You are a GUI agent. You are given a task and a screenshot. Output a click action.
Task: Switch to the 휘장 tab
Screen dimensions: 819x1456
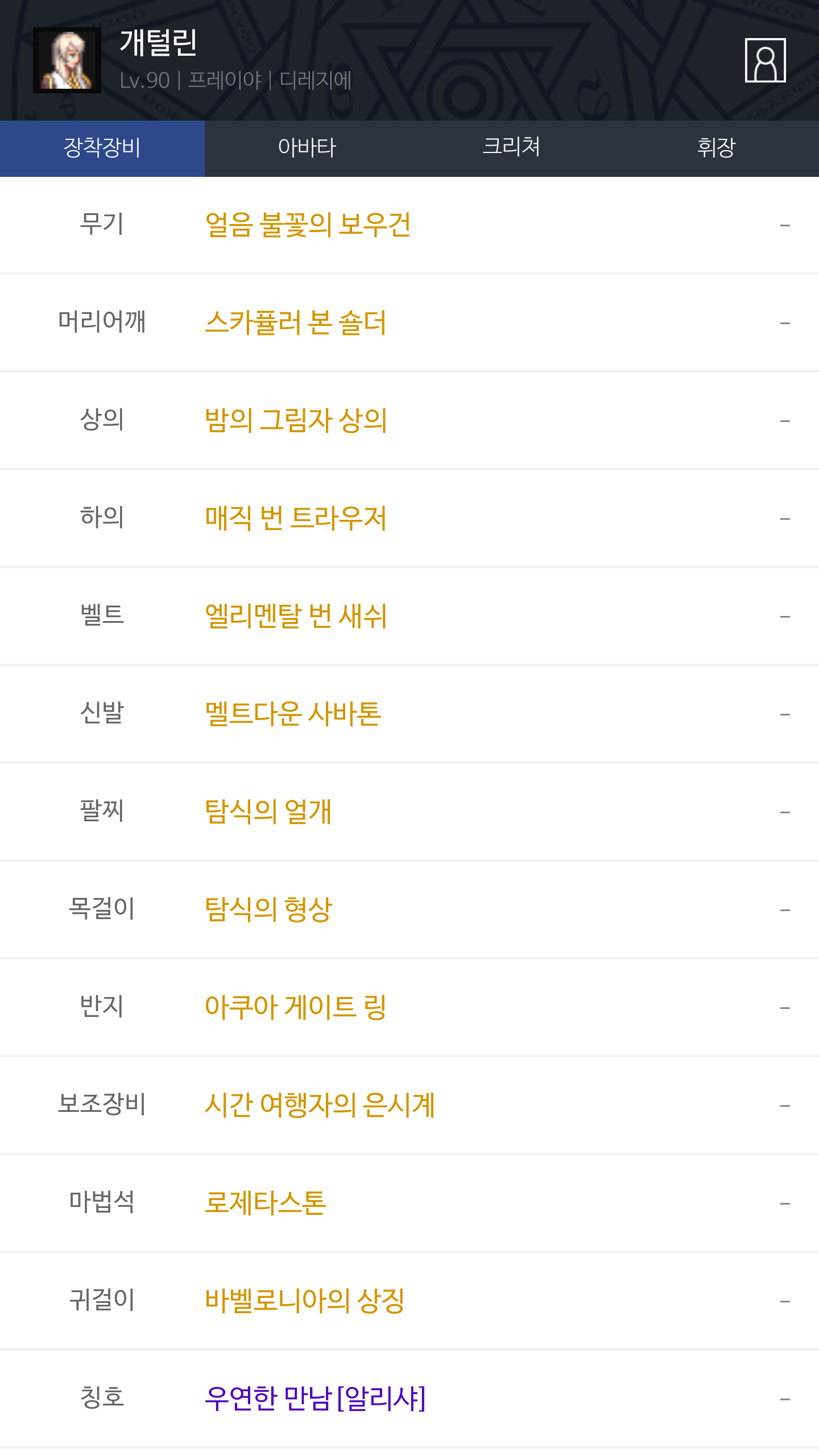click(717, 148)
